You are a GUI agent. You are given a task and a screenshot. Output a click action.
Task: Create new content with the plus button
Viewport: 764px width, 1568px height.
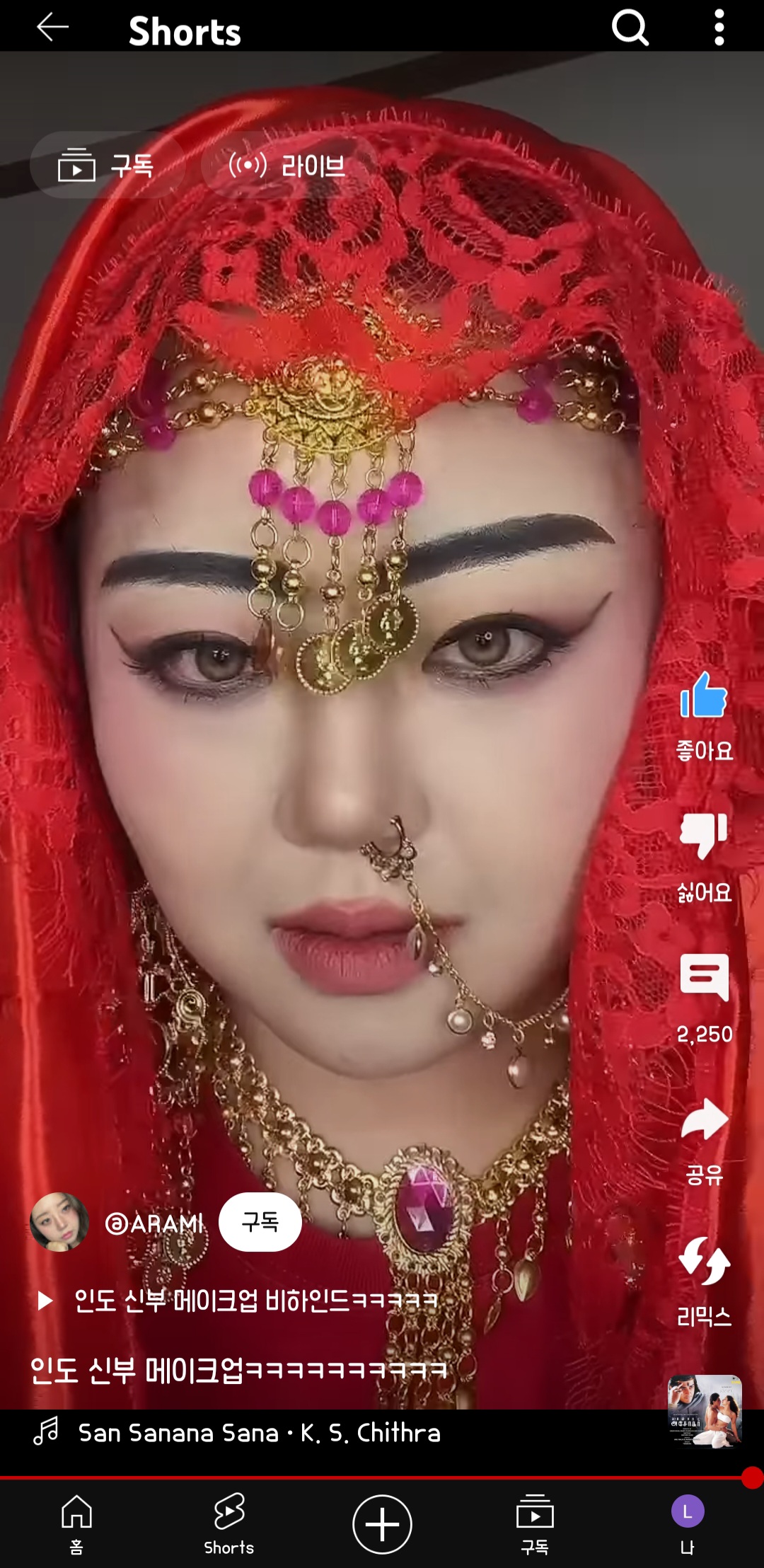(382, 1524)
